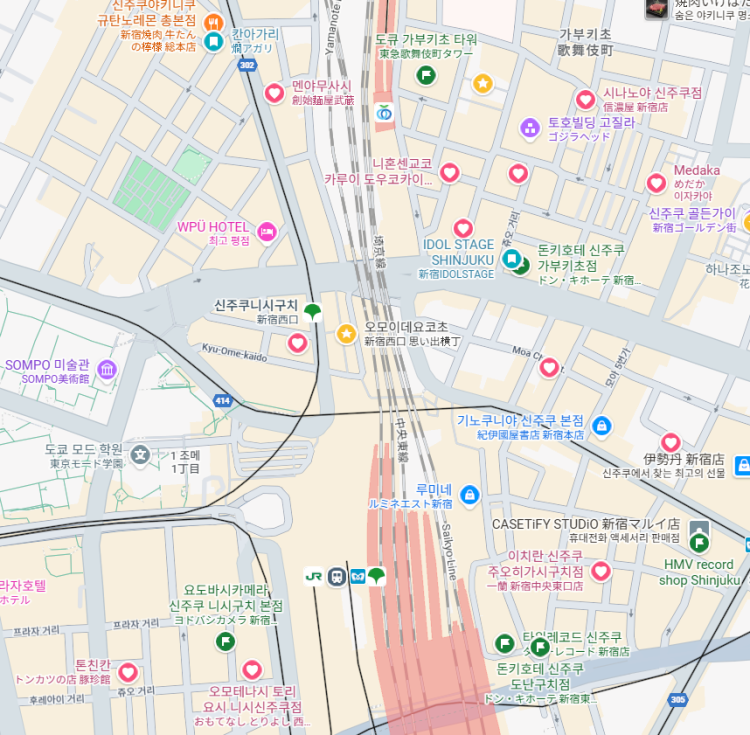The width and height of the screenshot is (750, 735).
Task: Open the Medaka saved place marker
Action: (x=656, y=183)
